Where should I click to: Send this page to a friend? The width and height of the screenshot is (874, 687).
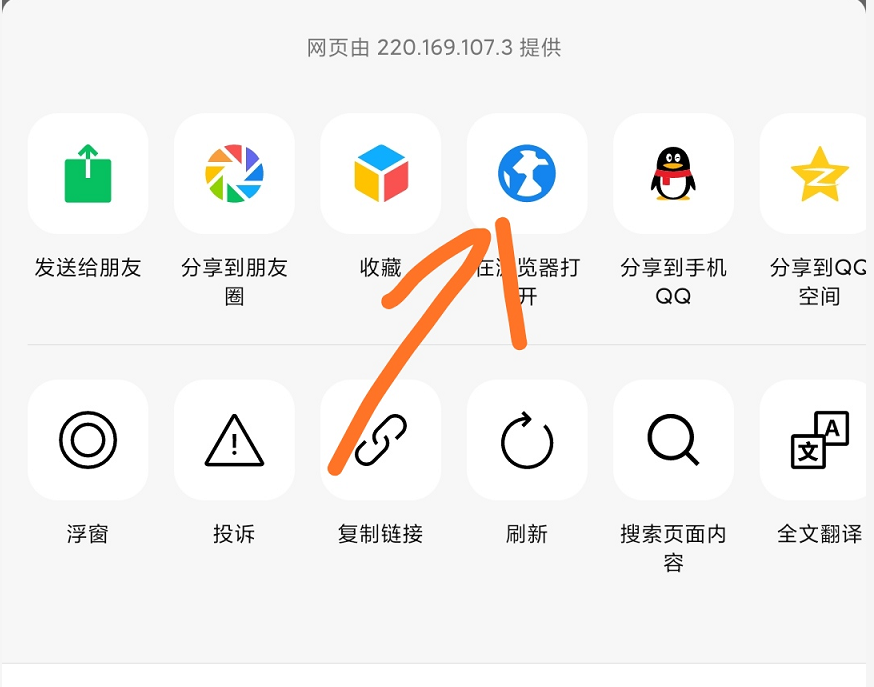point(88,174)
